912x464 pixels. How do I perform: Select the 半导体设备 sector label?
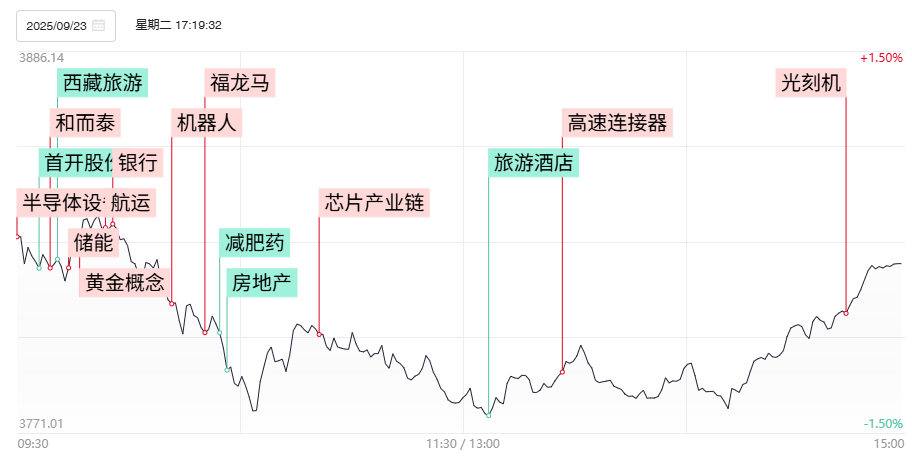click(62, 203)
